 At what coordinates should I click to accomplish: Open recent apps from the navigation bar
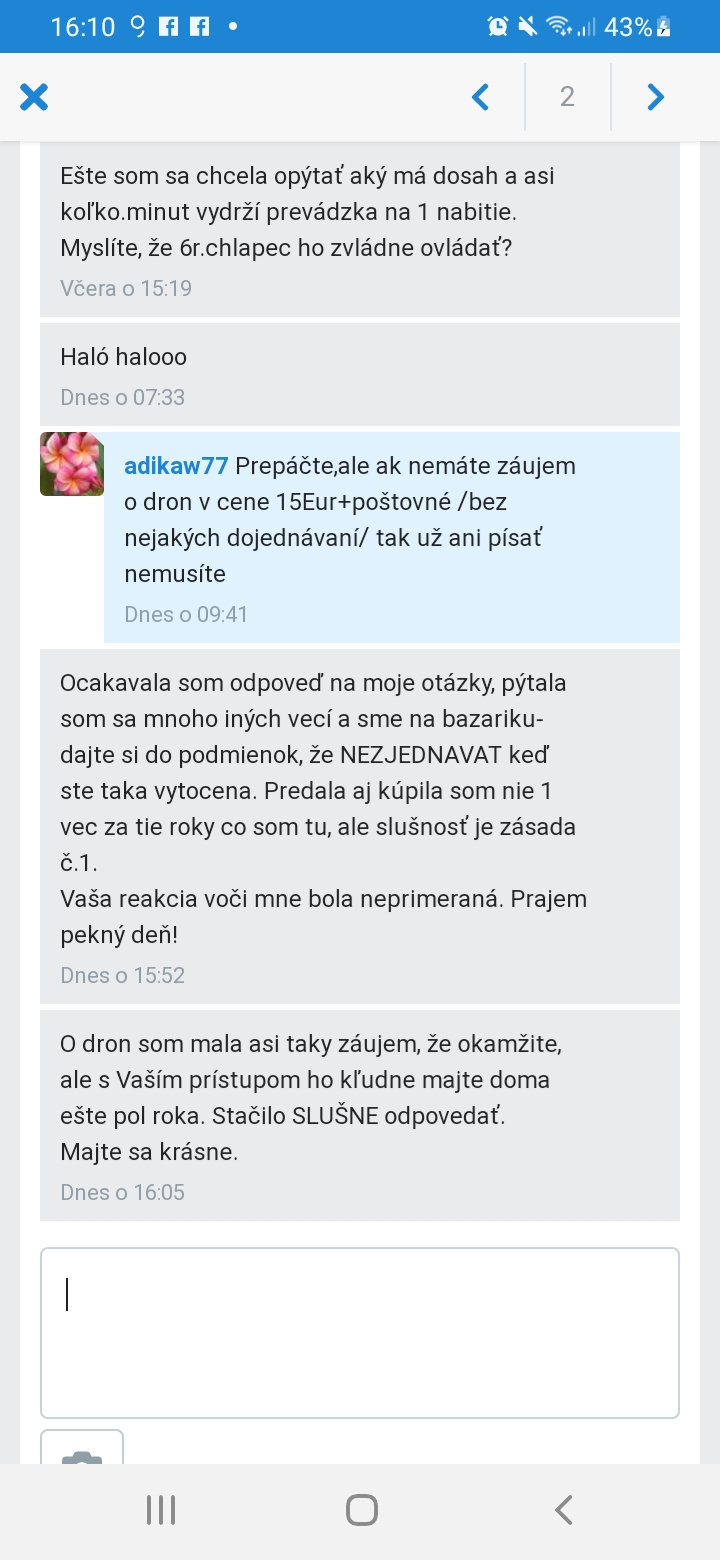click(160, 1509)
